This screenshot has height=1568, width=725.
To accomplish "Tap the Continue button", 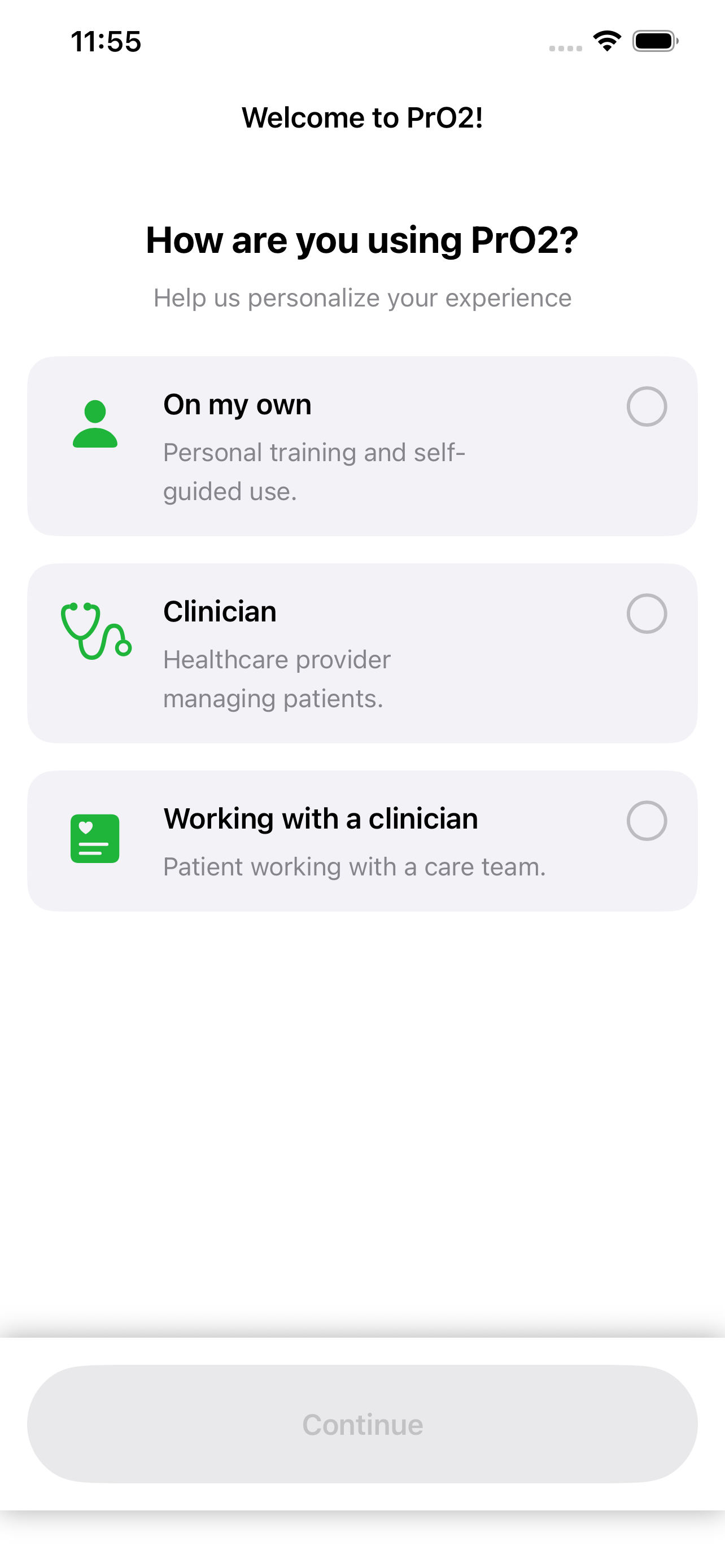I will click(362, 1424).
